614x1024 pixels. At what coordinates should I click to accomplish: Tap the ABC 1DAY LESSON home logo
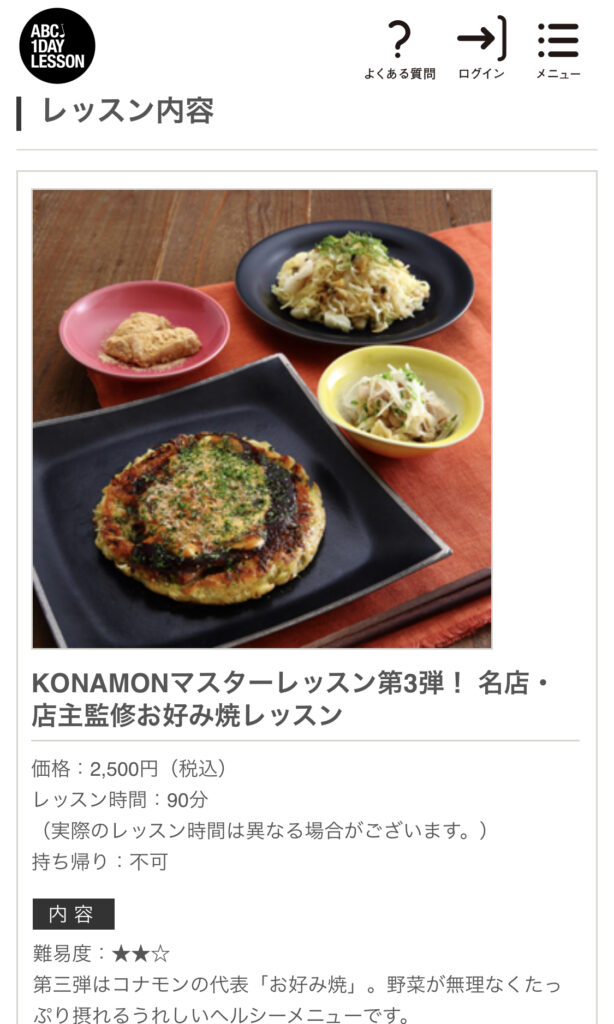click(x=57, y=45)
